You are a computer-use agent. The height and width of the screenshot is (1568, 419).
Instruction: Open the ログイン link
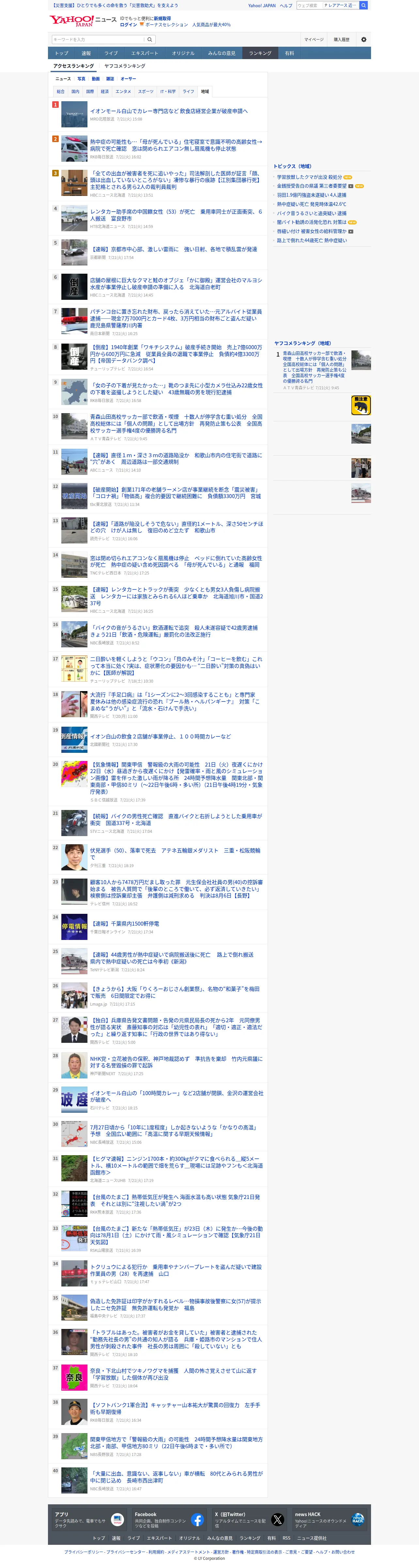(x=128, y=25)
